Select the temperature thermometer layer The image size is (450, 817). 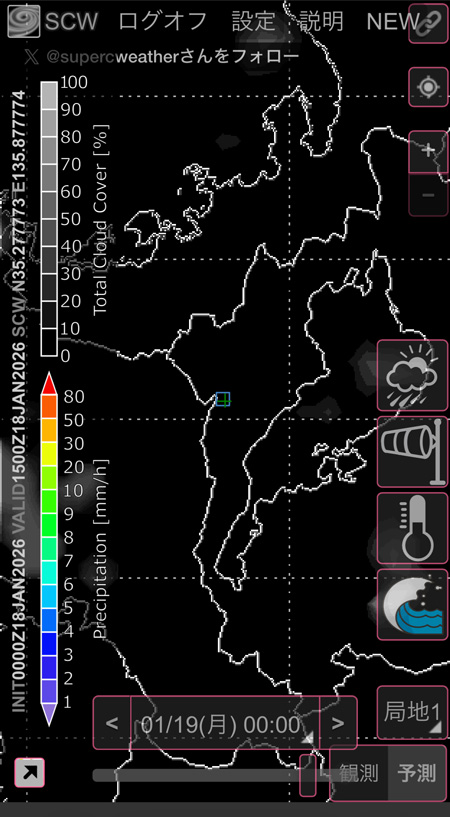tap(412, 528)
